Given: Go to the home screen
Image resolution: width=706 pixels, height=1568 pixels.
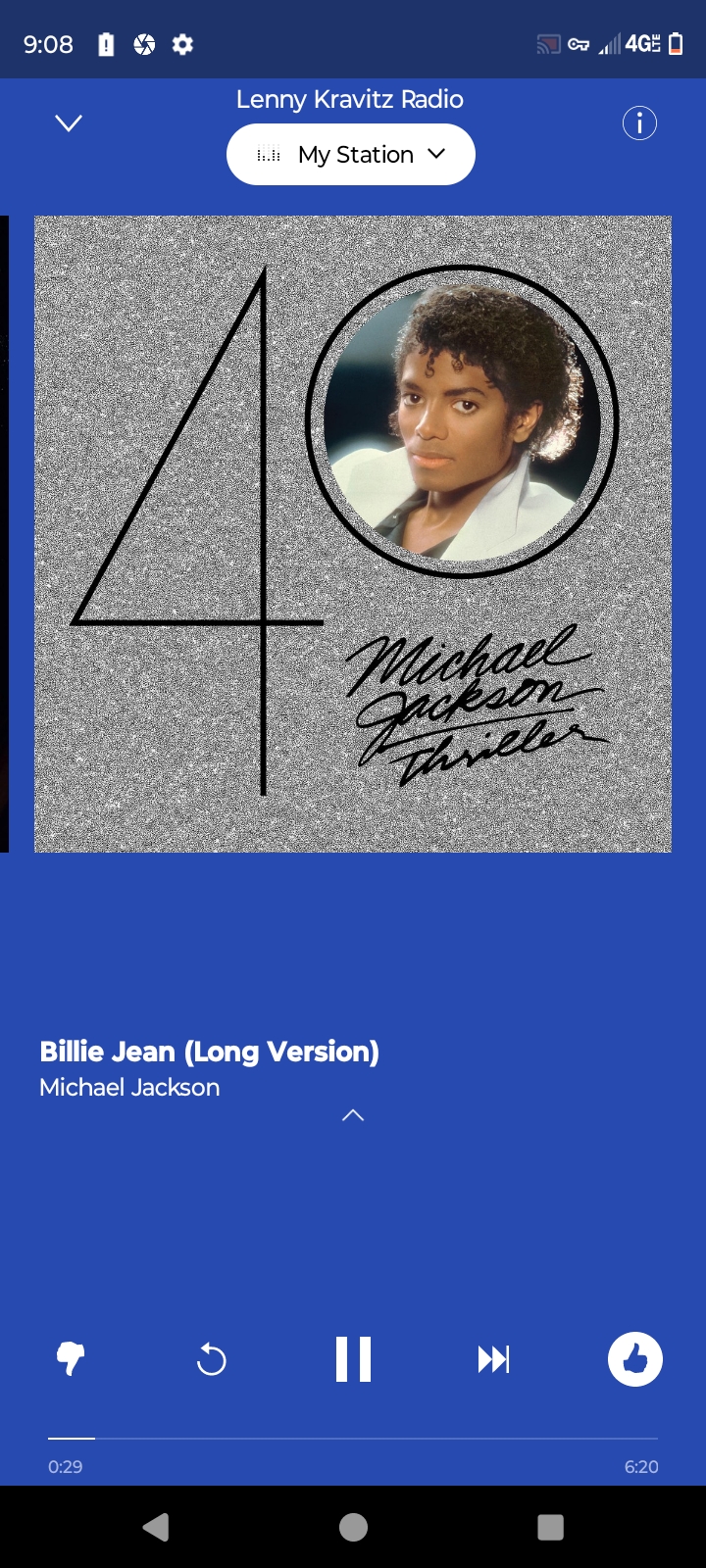Looking at the screenshot, I should 353,1527.
